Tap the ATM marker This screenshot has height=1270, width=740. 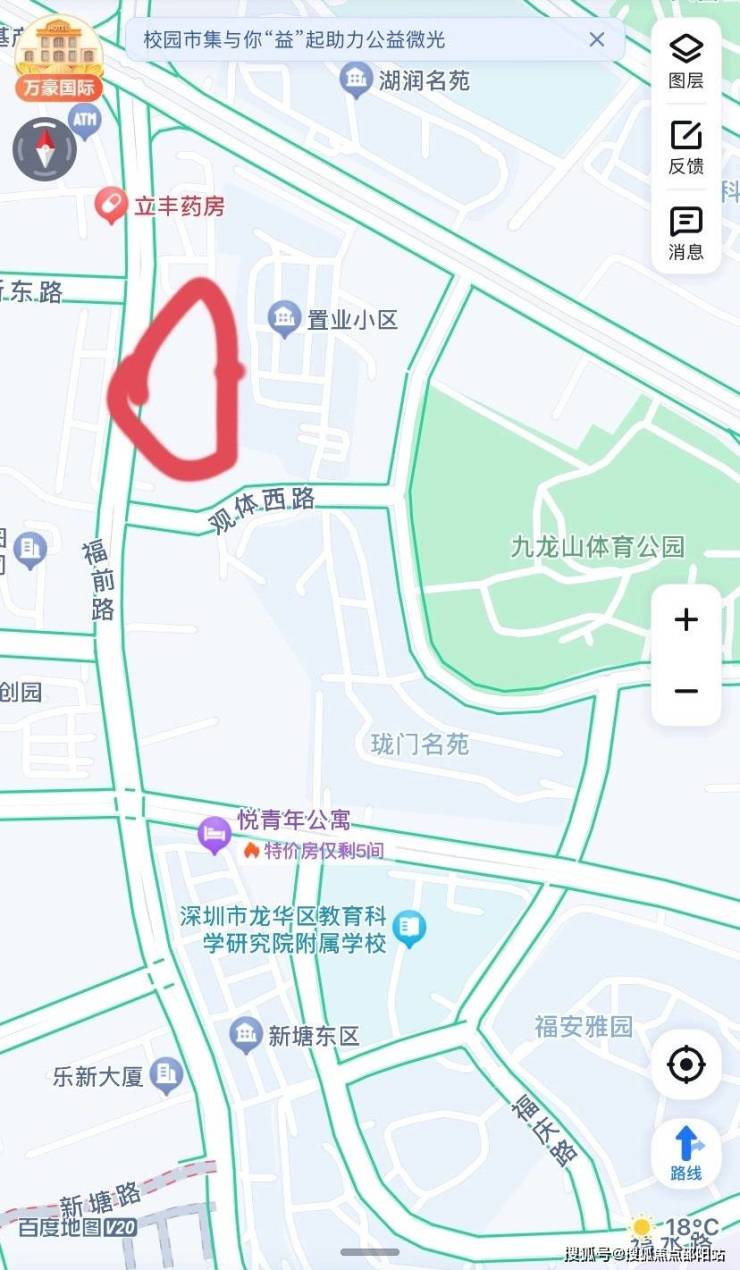(85, 121)
